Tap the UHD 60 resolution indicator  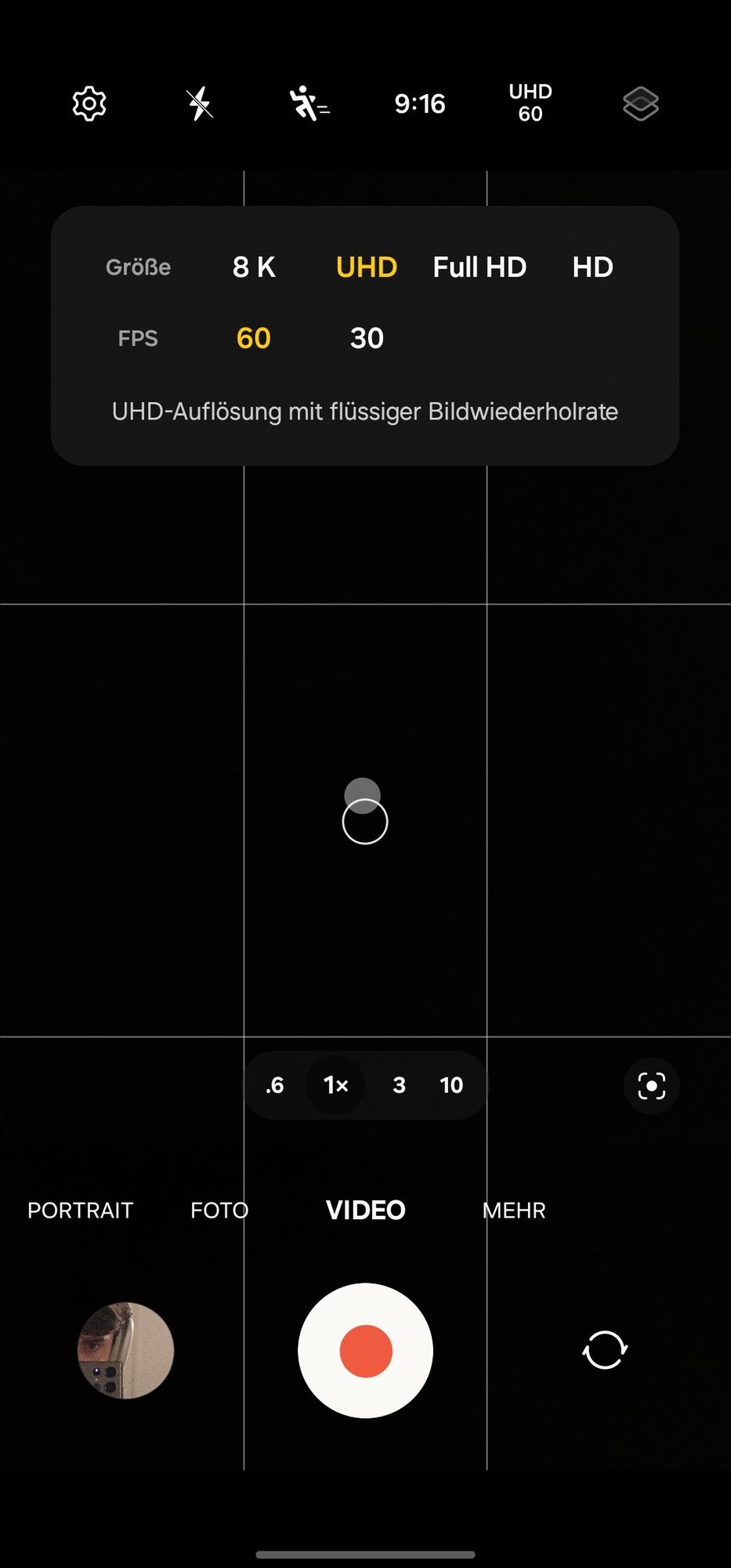pos(530,103)
